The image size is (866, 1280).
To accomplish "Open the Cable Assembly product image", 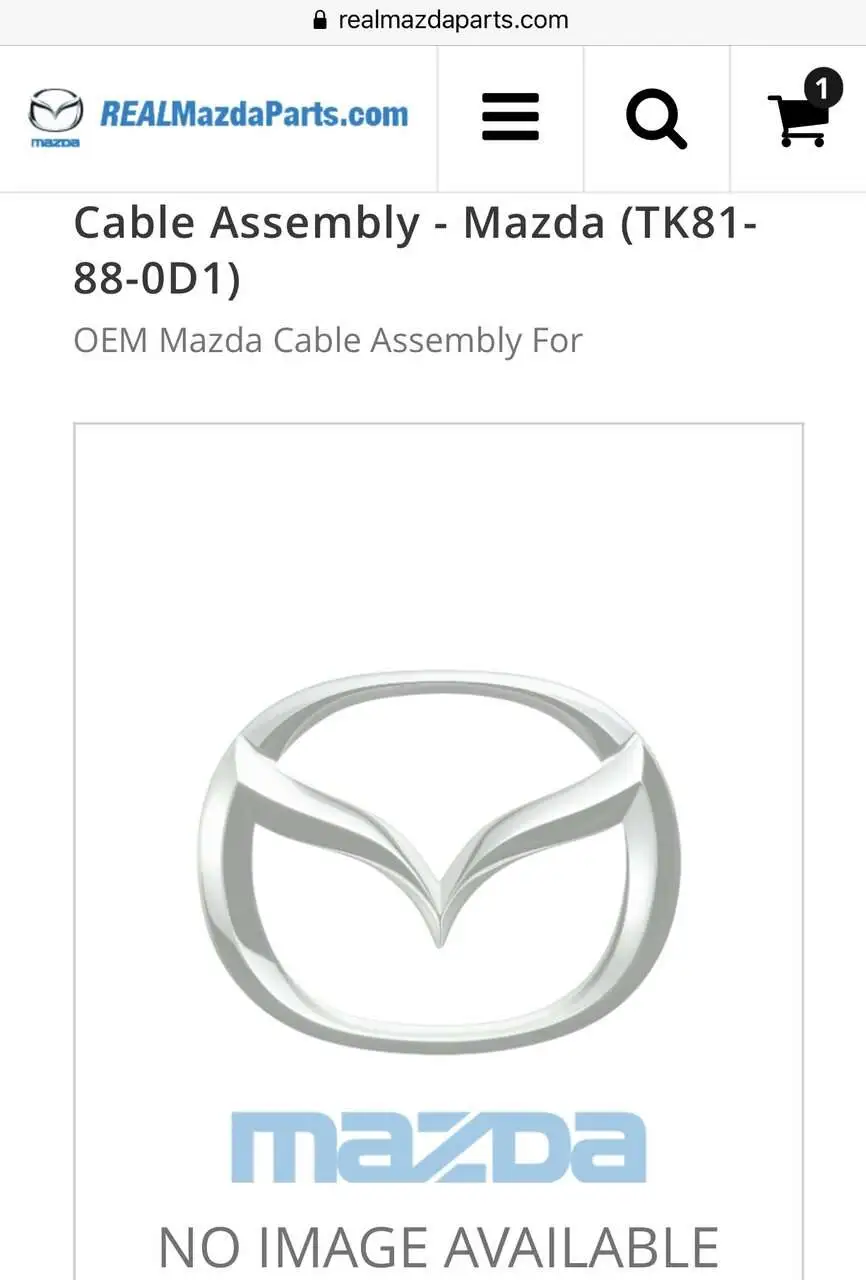I will pos(438,850).
